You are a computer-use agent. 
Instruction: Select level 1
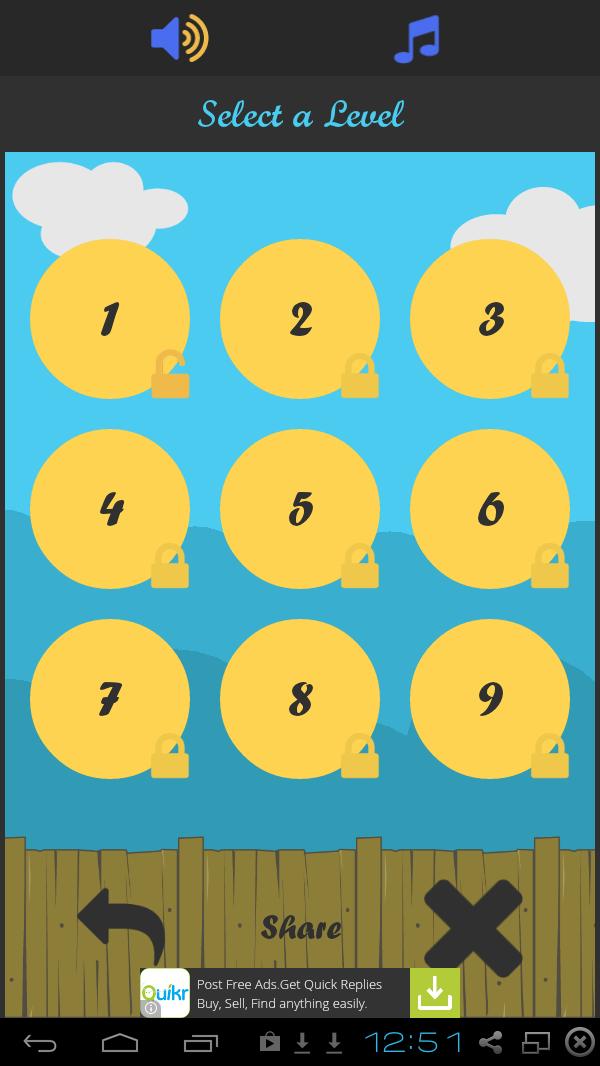click(110, 319)
